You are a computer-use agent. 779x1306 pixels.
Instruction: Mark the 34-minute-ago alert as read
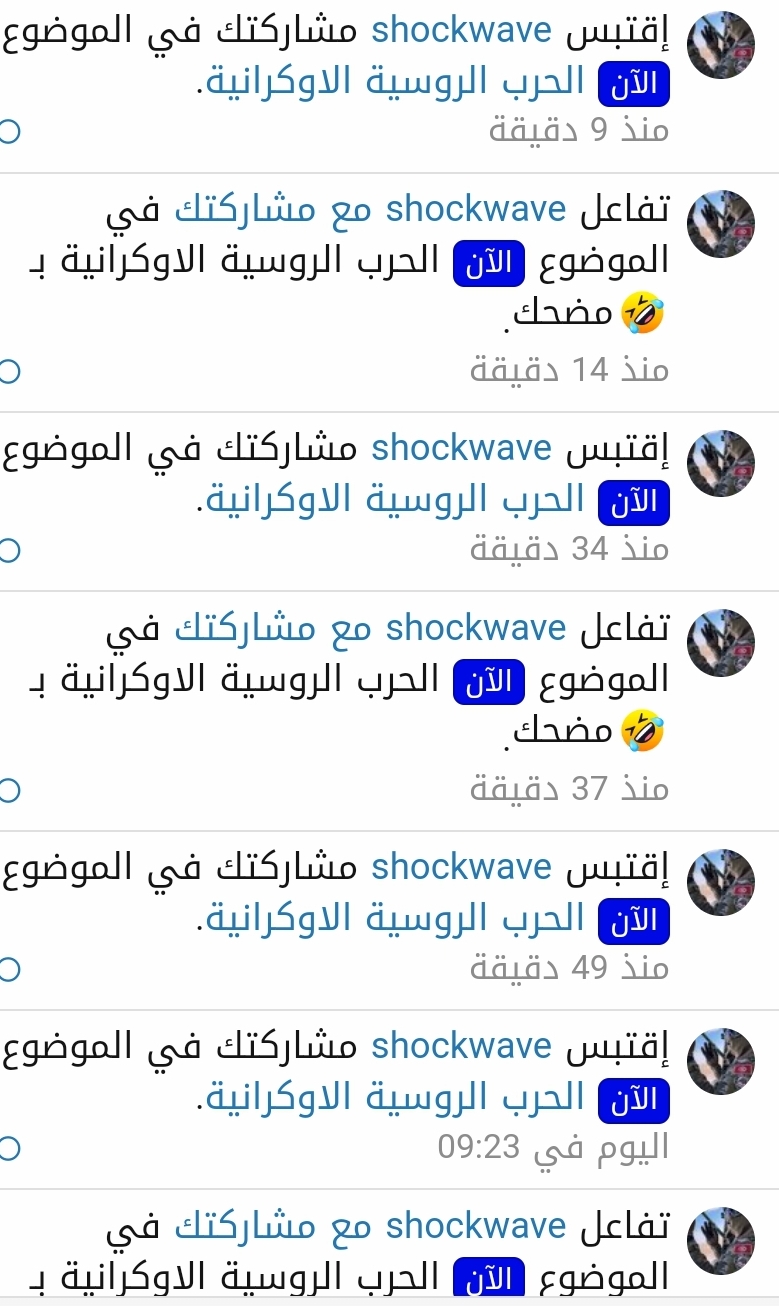pos(8,550)
